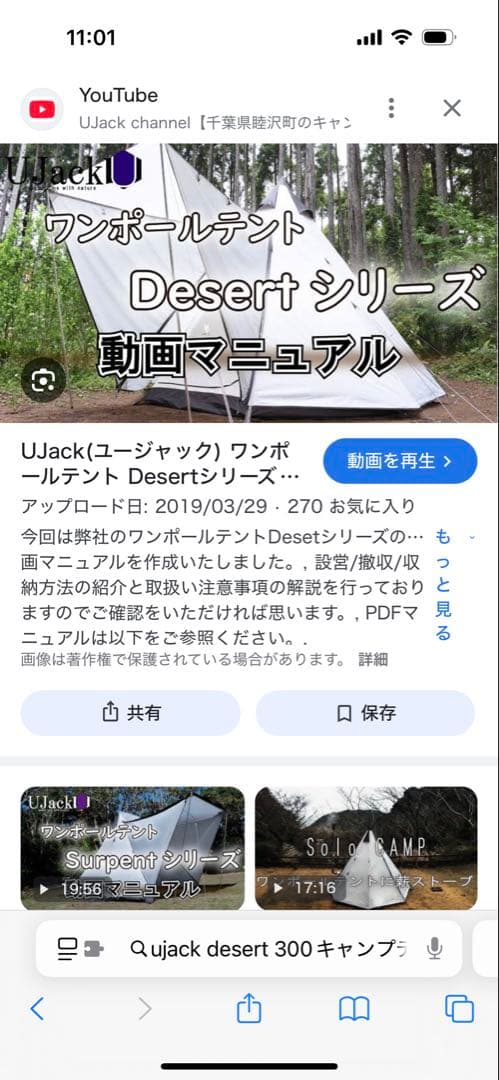Start voice search with the microphone

[434, 948]
